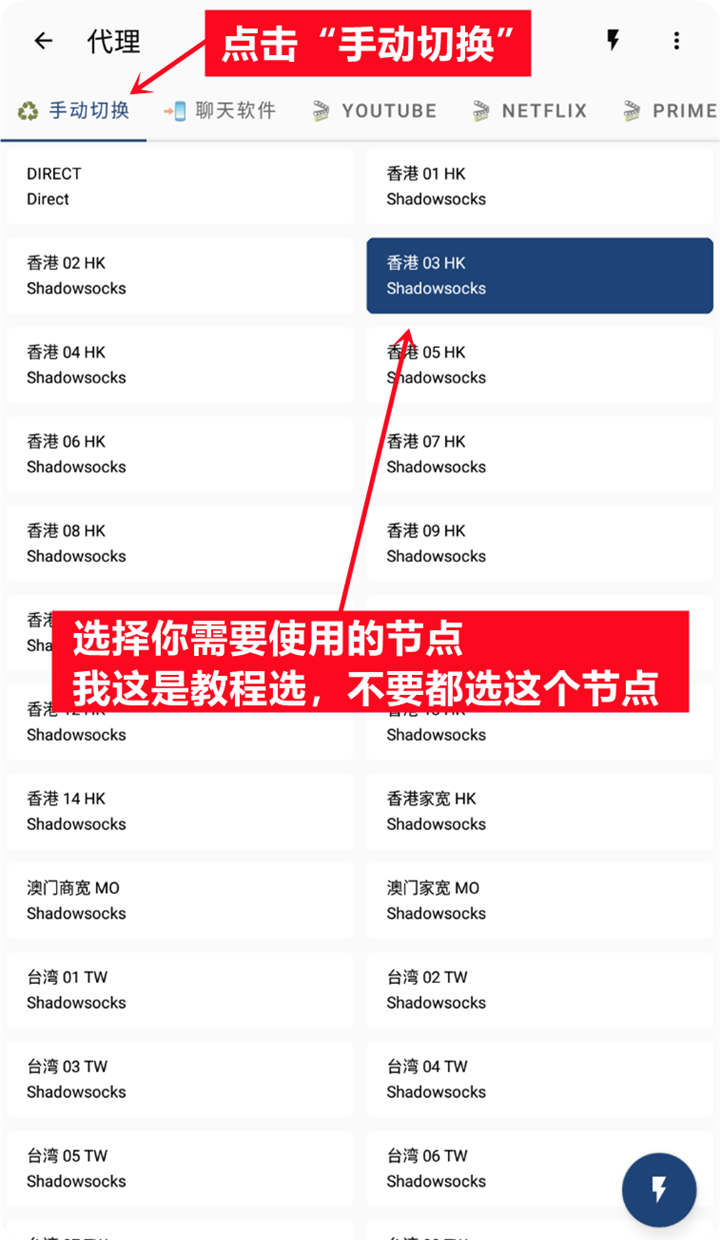Open the NETFLIX tab
Screen dimensions: 720x1240
pyautogui.click(x=530, y=111)
